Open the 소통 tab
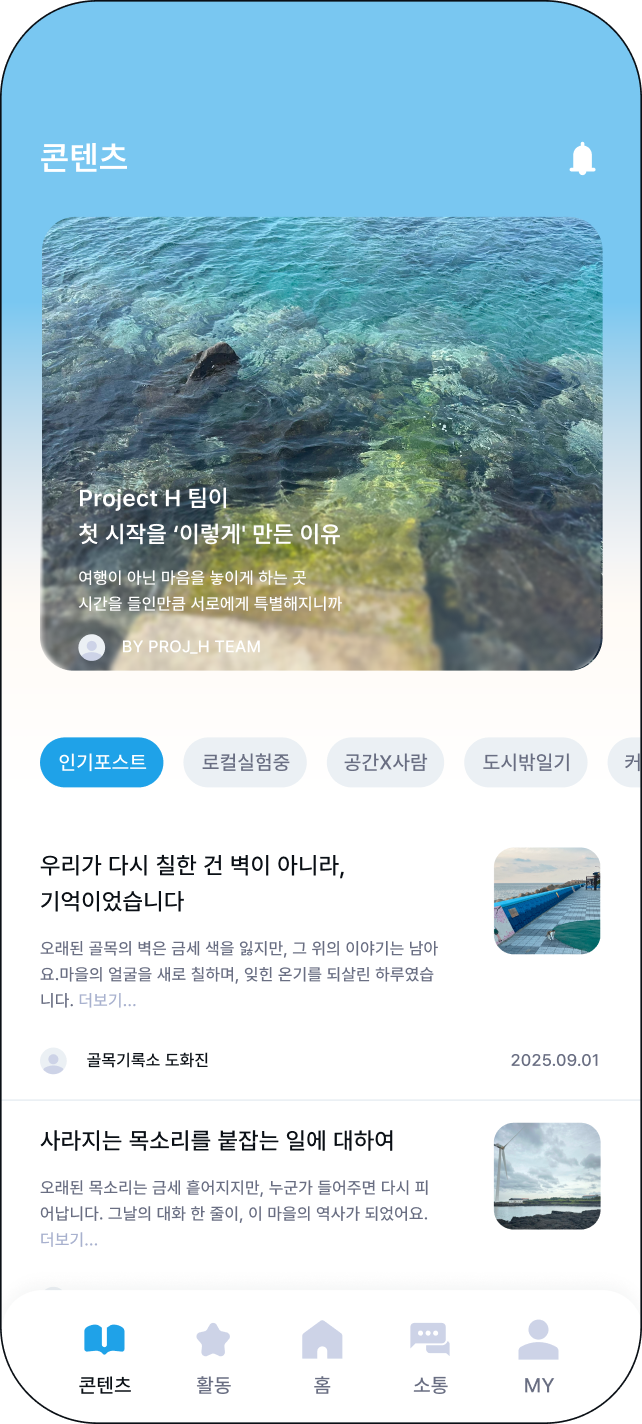The height and width of the screenshot is (1424, 642). click(x=430, y=1357)
